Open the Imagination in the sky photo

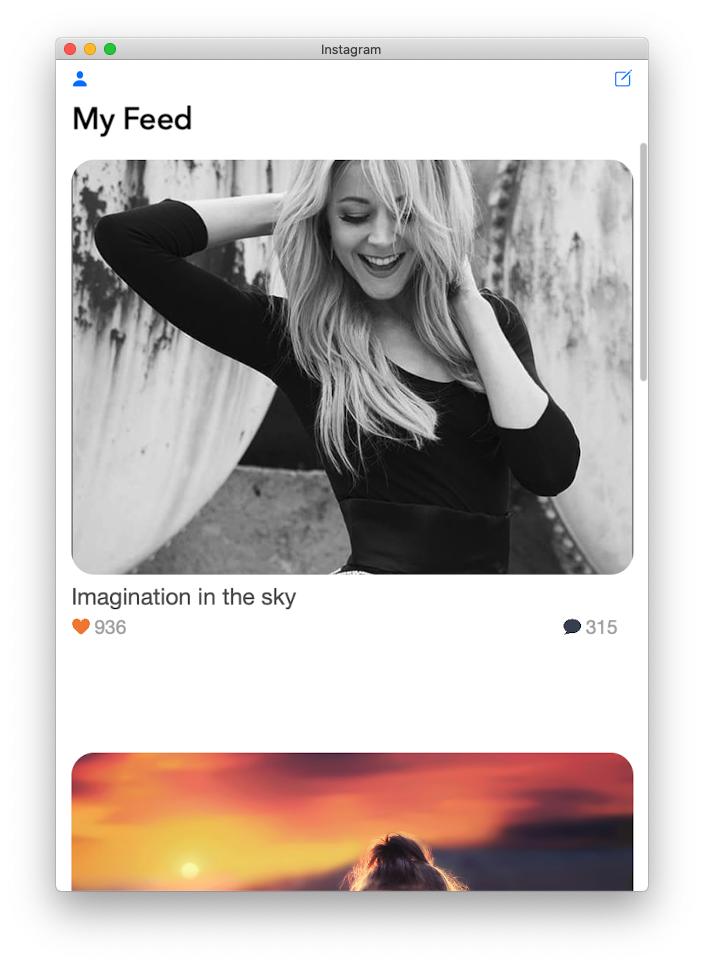click(x=352, y=367)
